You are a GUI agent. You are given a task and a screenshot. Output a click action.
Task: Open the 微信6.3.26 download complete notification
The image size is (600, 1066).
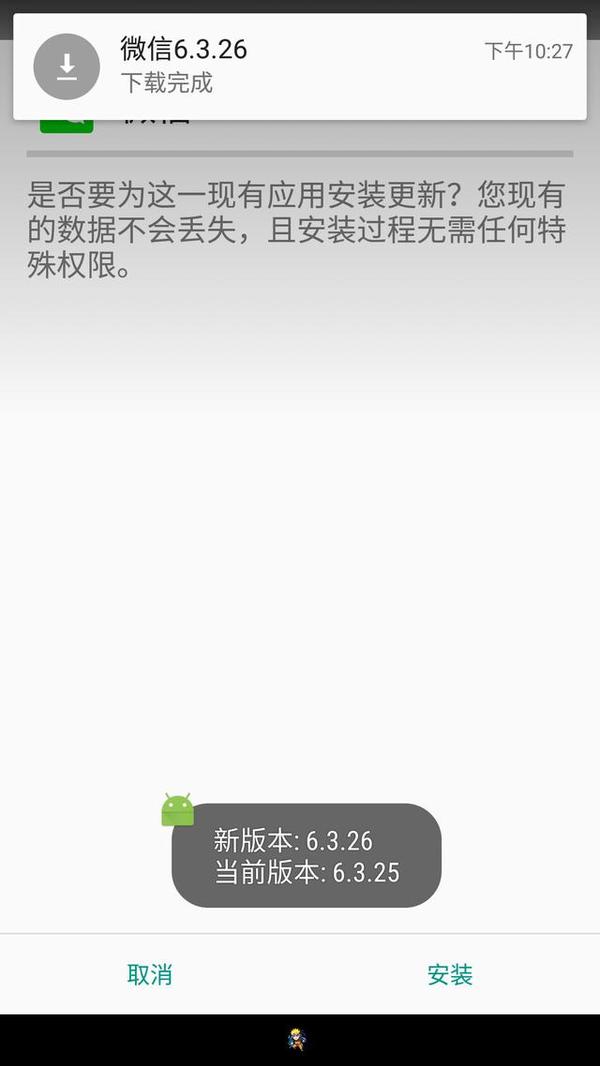pos(300,66)
